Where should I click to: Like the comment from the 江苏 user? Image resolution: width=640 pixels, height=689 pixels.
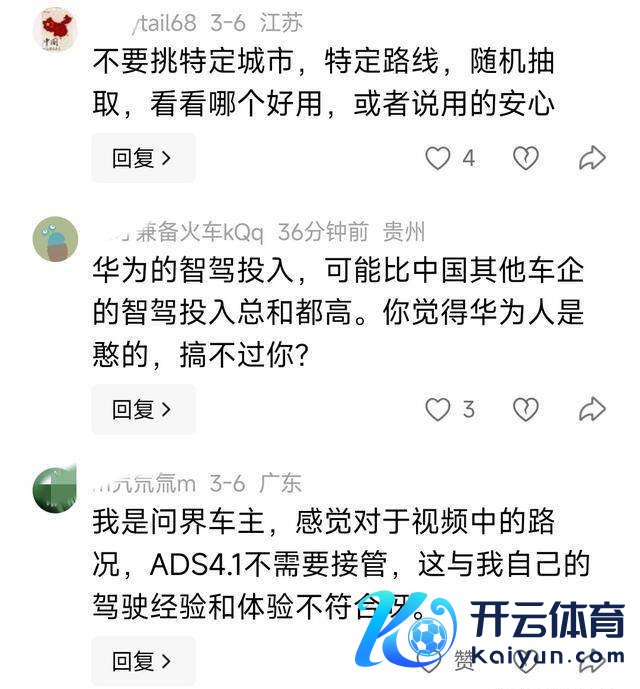pyautogui.click(x=438, y=158)
